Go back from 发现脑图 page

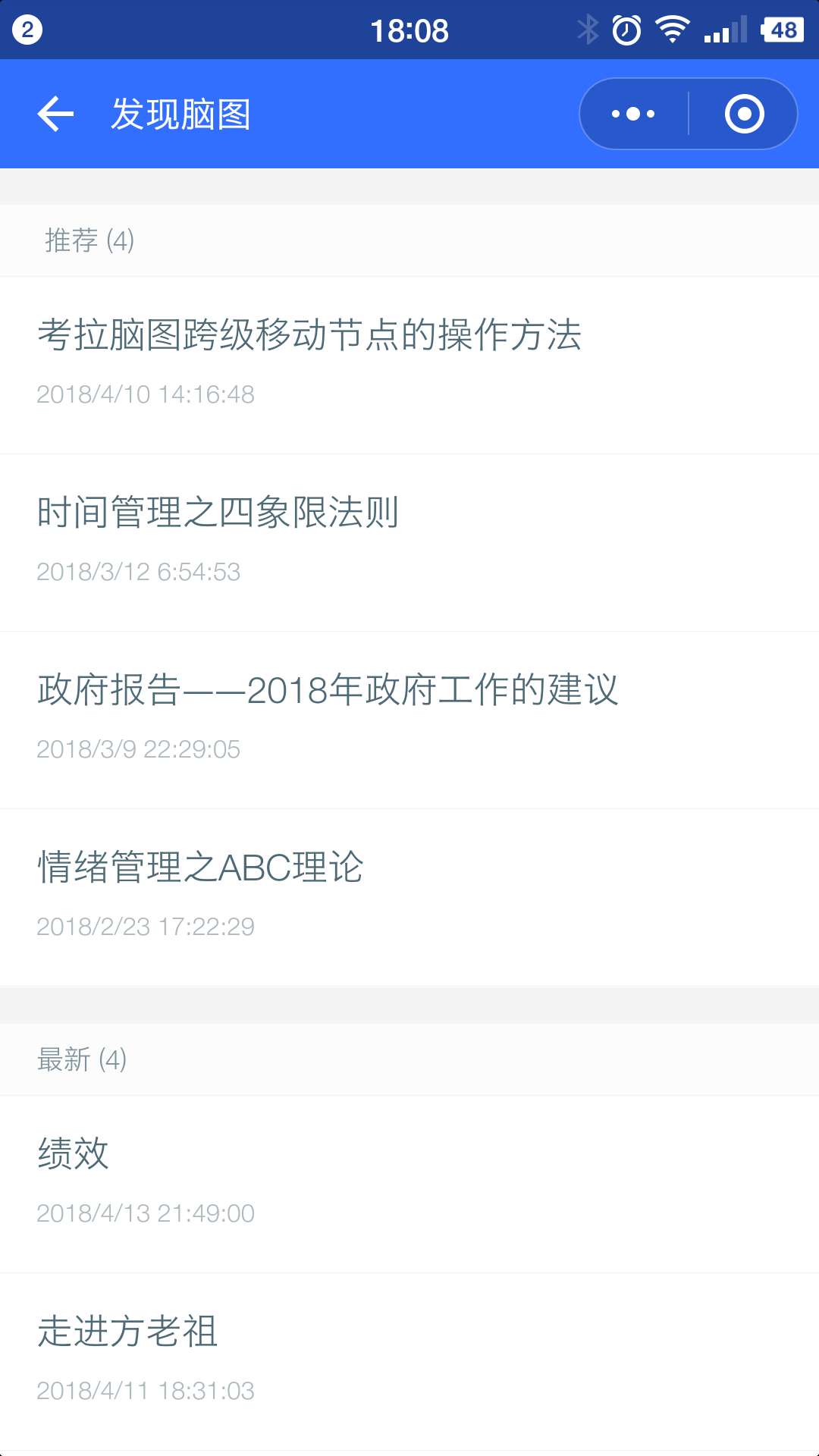click(x=55, y=114)
